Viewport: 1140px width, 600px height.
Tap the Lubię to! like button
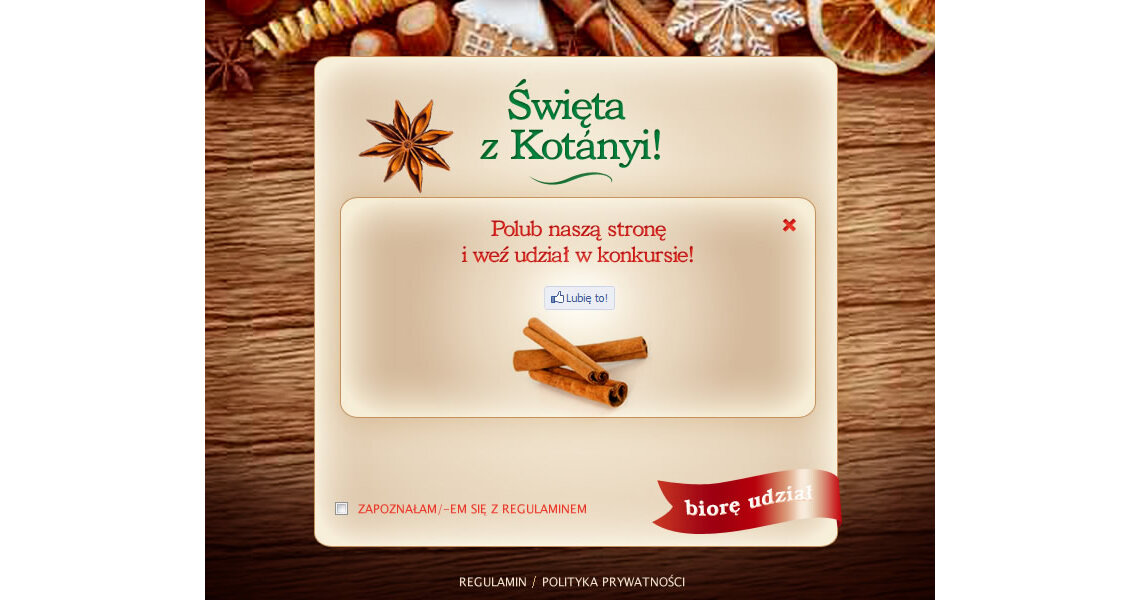click(x=579, y=298)
